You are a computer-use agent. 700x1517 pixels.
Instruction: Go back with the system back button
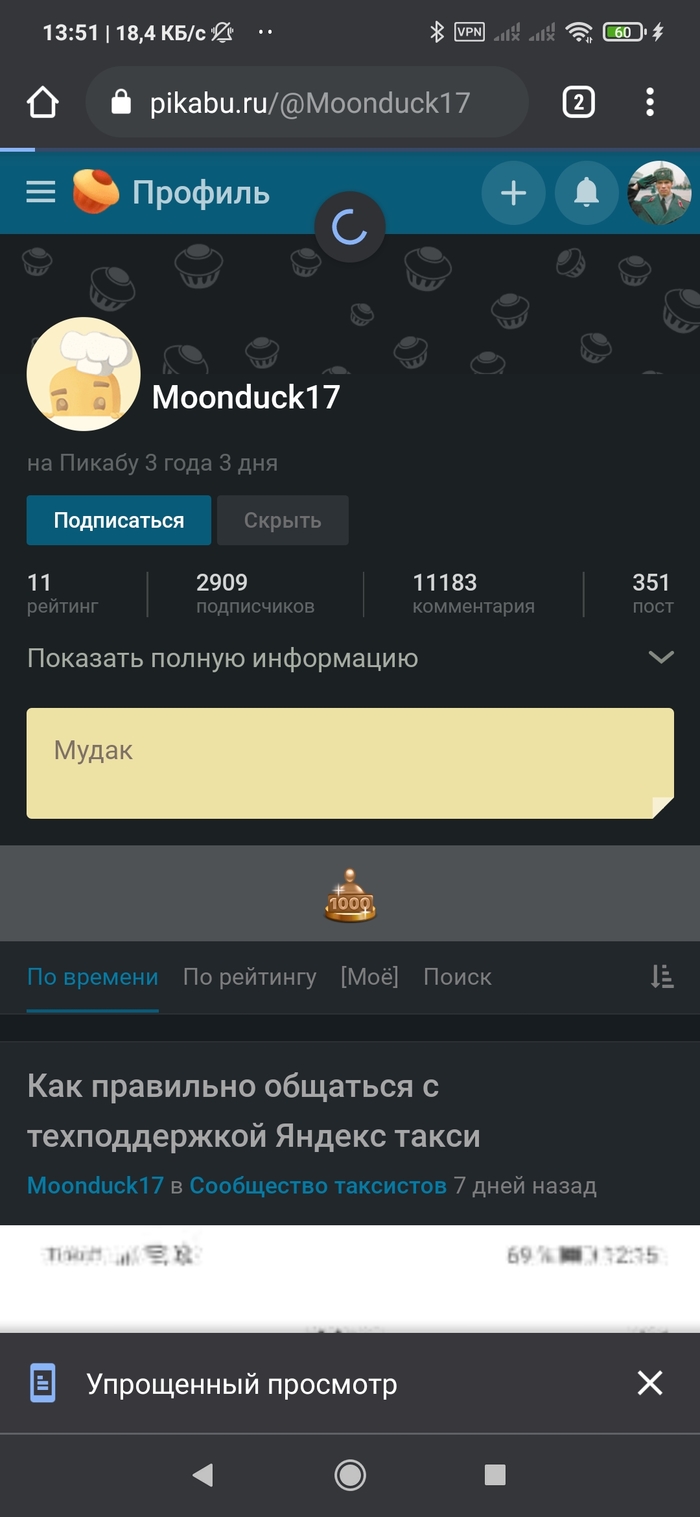(x=203, y=1474)
